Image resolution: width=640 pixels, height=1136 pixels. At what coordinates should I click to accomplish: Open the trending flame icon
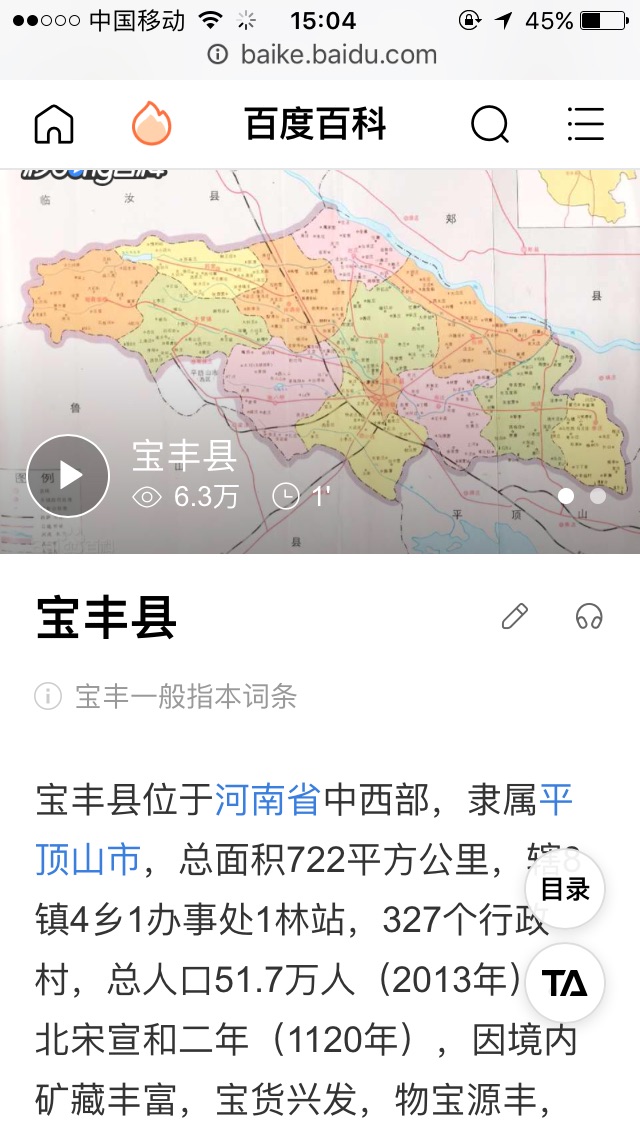[x=151, y=122]
